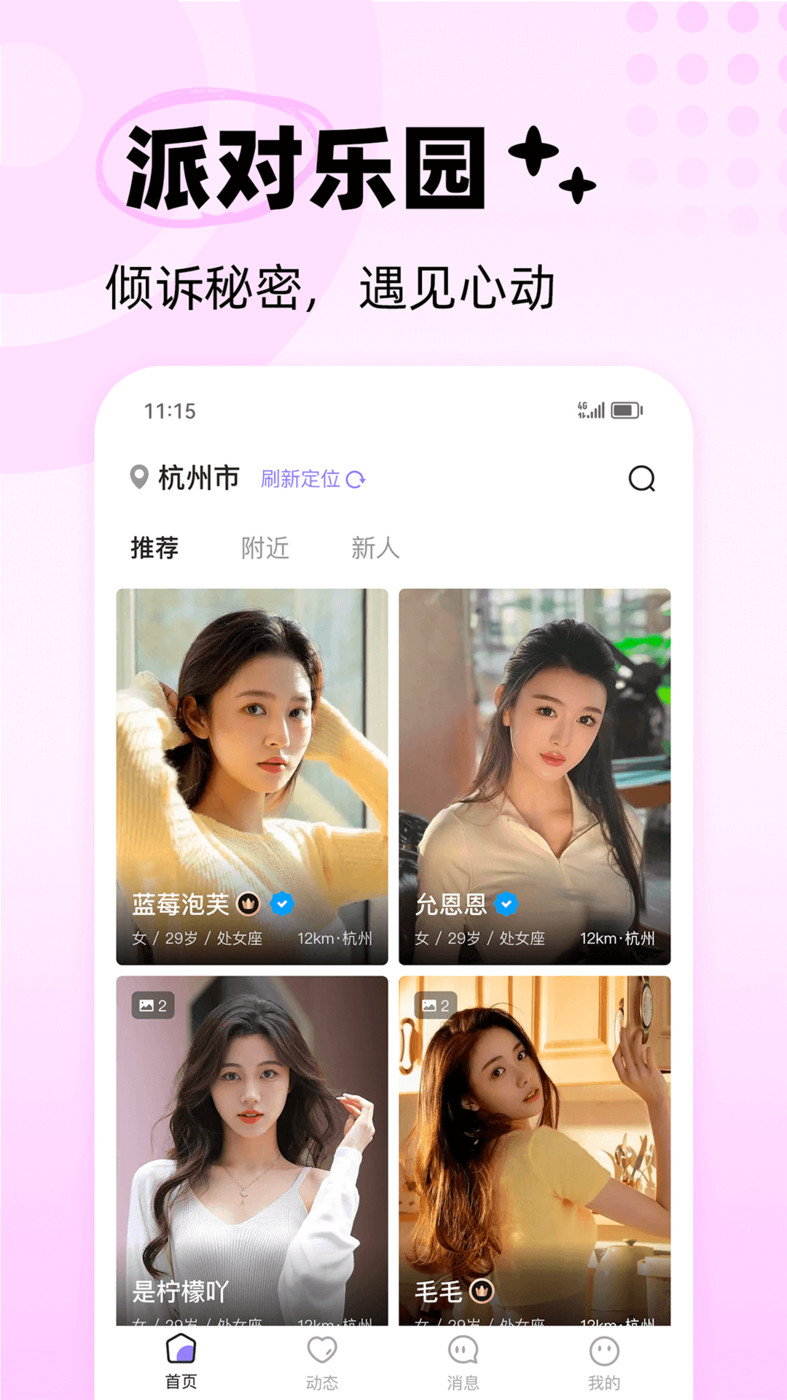Screen dimensions: 787x1400
Task: Tap the photo count badge on 是柠檬吖's card
Action: pyautogui.click(x=153, y=1006)
